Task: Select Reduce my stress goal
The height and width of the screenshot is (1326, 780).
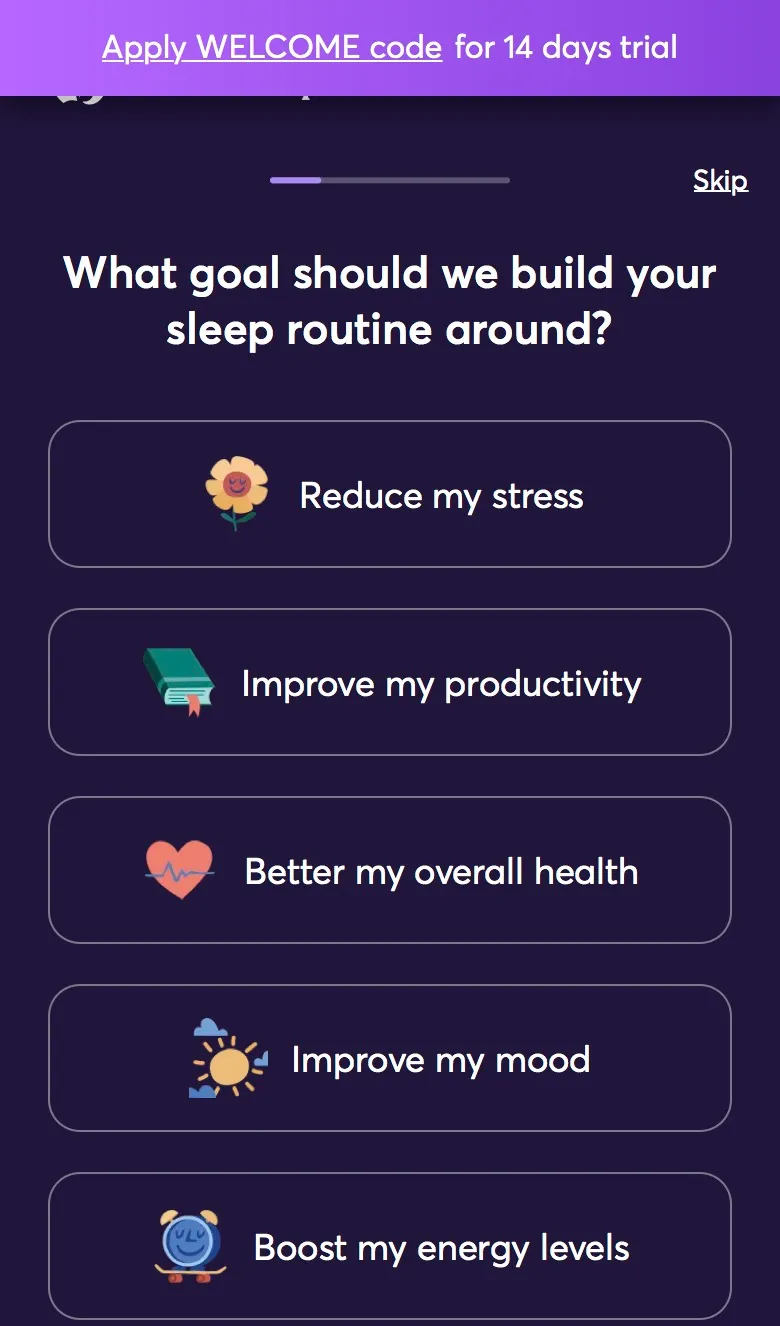Action: tap(390, 494)
